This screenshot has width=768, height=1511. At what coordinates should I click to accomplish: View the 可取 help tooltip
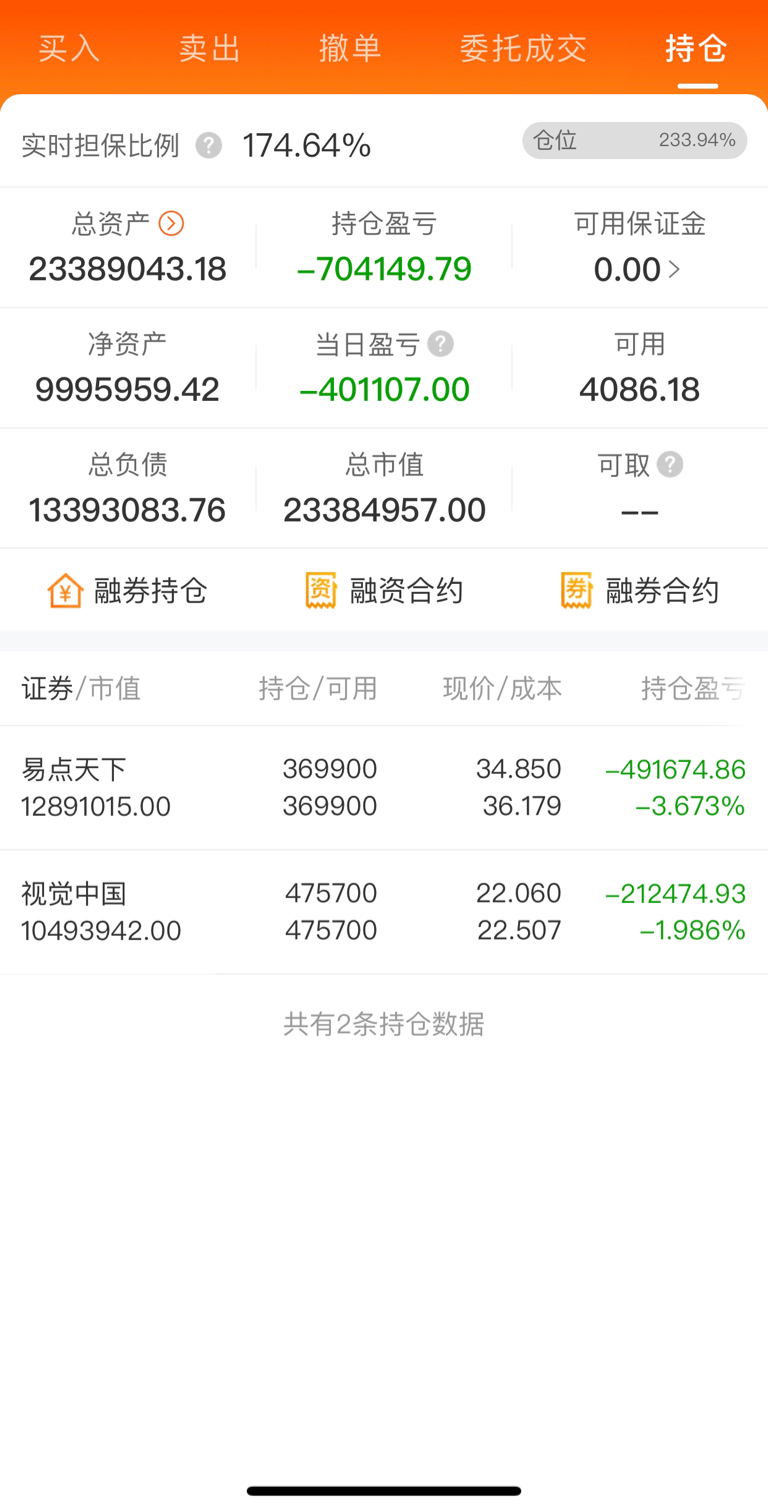pos(670,464)
